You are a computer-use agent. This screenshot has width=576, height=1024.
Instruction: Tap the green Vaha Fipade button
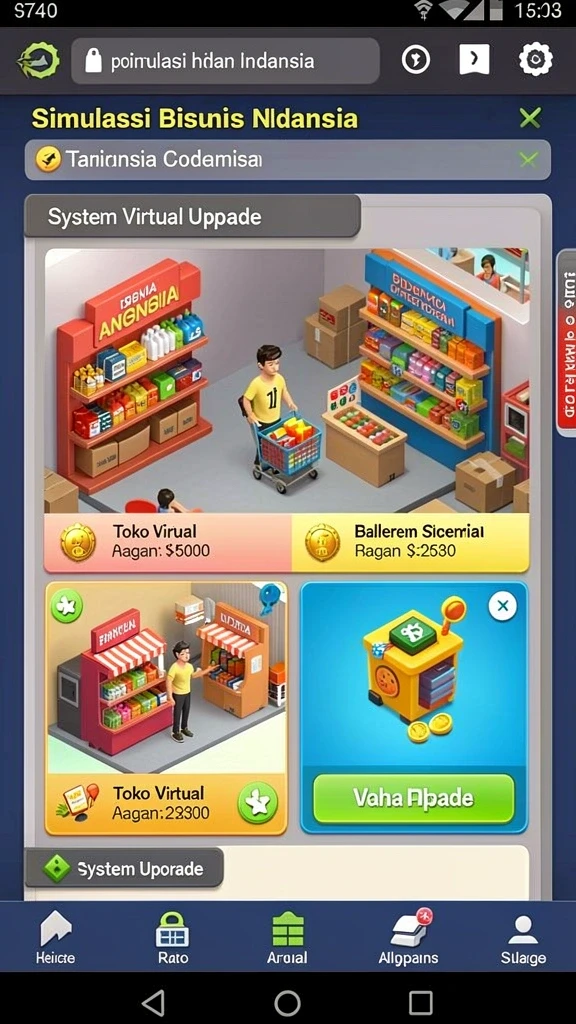(x=413, y=798)
